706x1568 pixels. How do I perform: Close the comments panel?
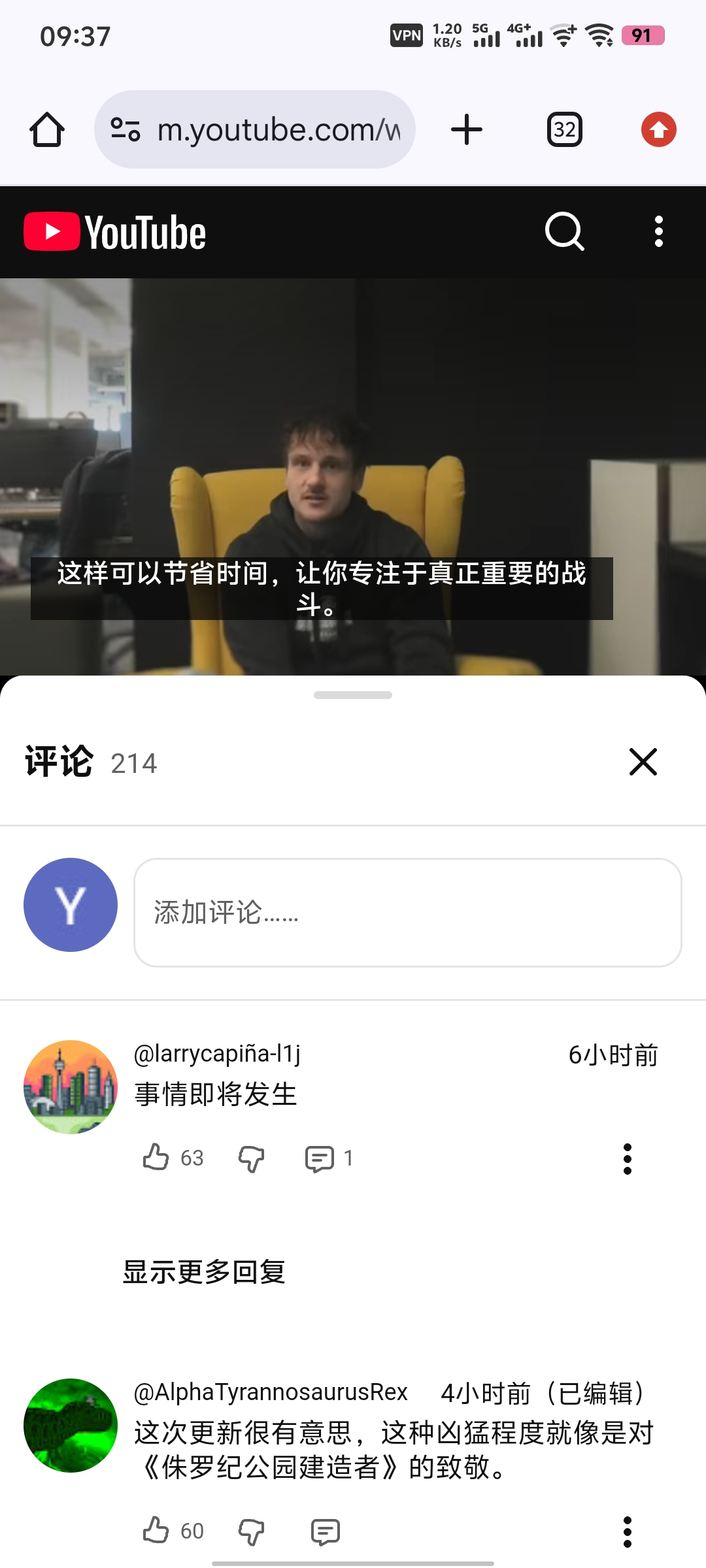(x=642, y=761)
